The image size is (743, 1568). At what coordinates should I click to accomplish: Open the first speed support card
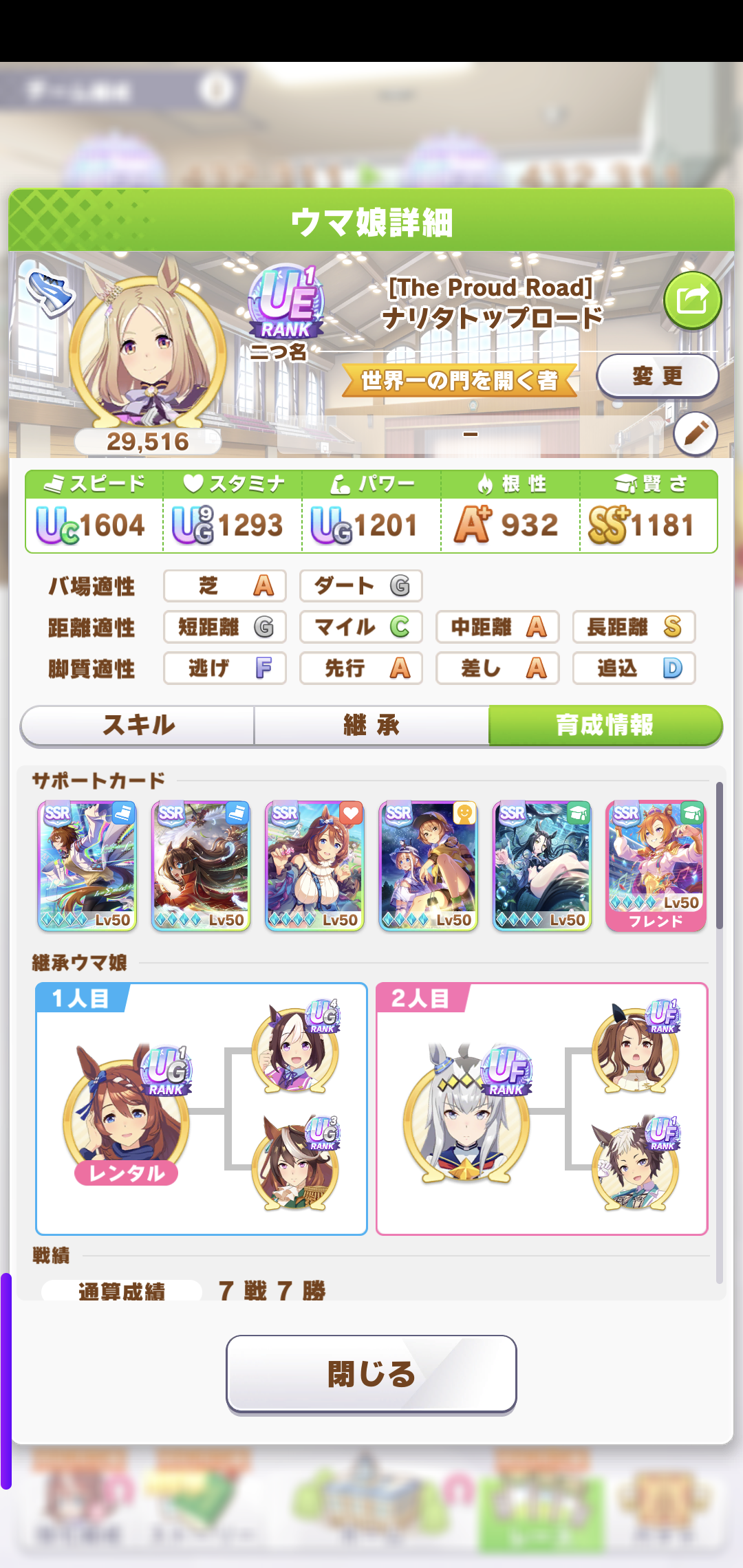(87, 865)
